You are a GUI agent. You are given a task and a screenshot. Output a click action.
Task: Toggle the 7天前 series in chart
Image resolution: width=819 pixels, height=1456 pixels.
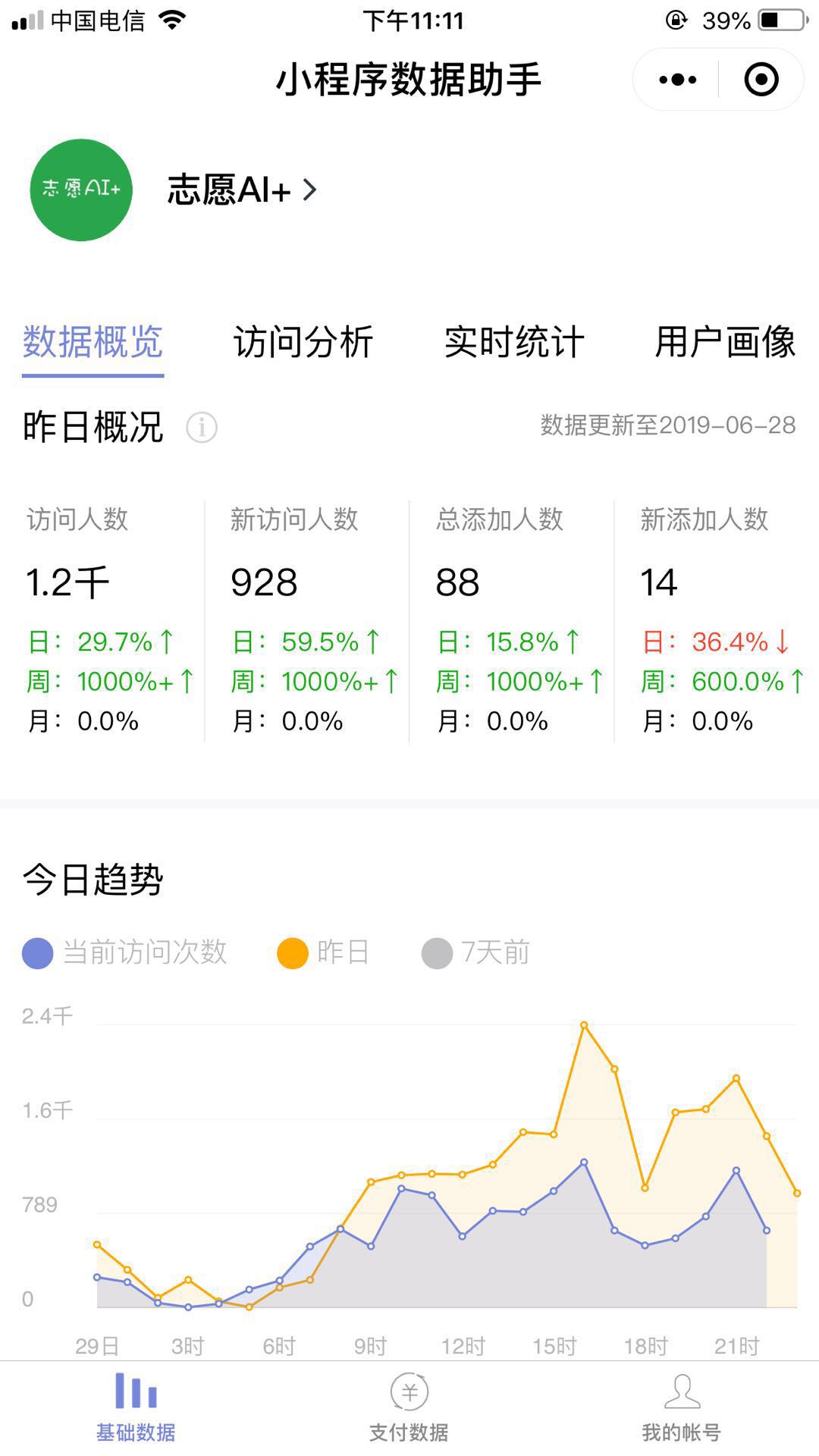(476, 952)
